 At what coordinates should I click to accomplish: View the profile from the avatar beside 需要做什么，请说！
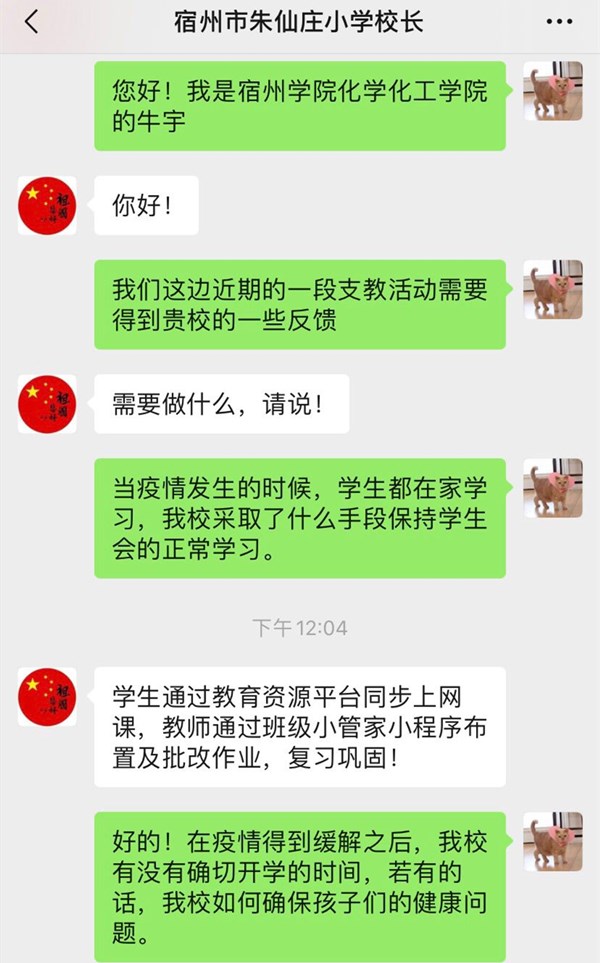pos(47,404)
